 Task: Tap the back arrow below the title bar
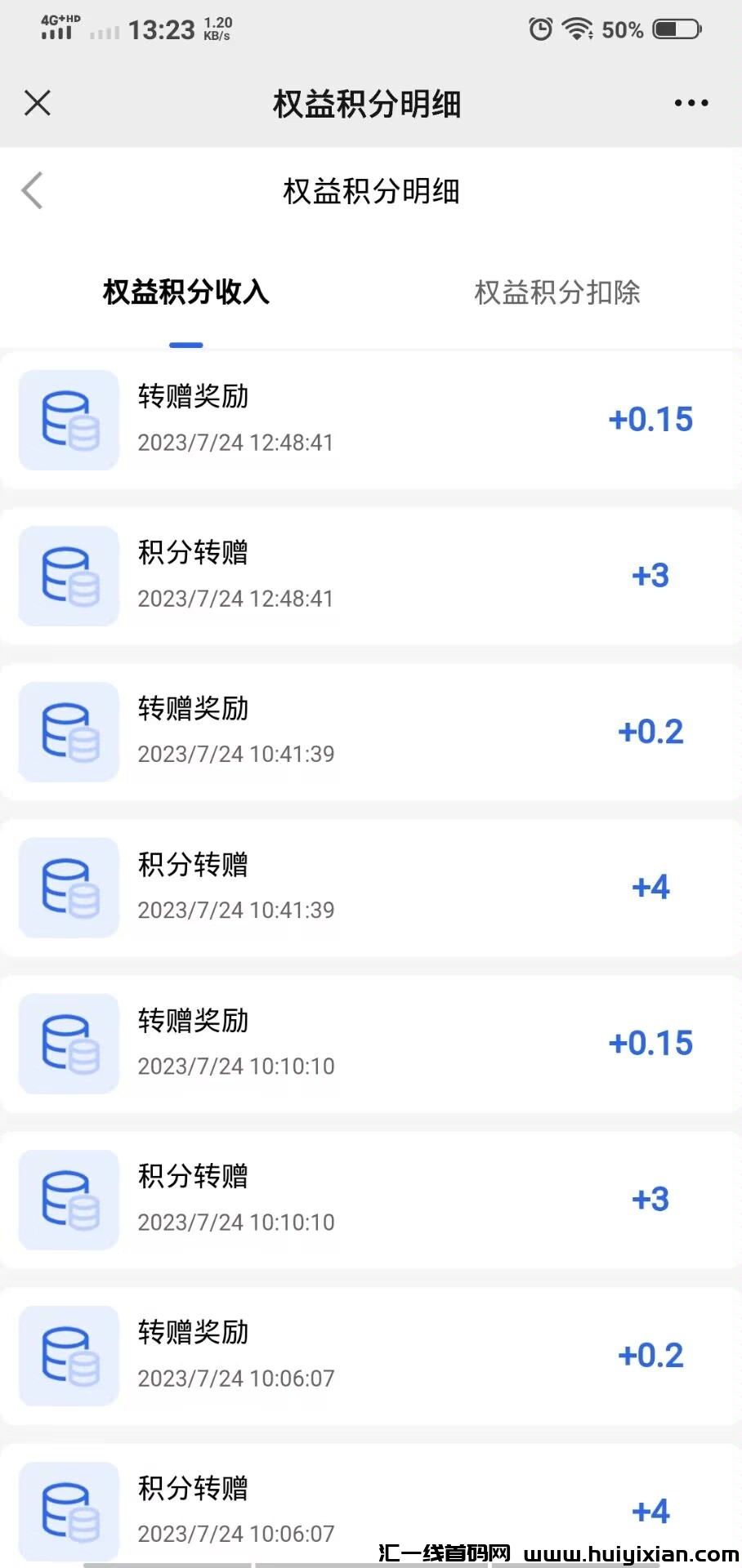pos(33,190)
